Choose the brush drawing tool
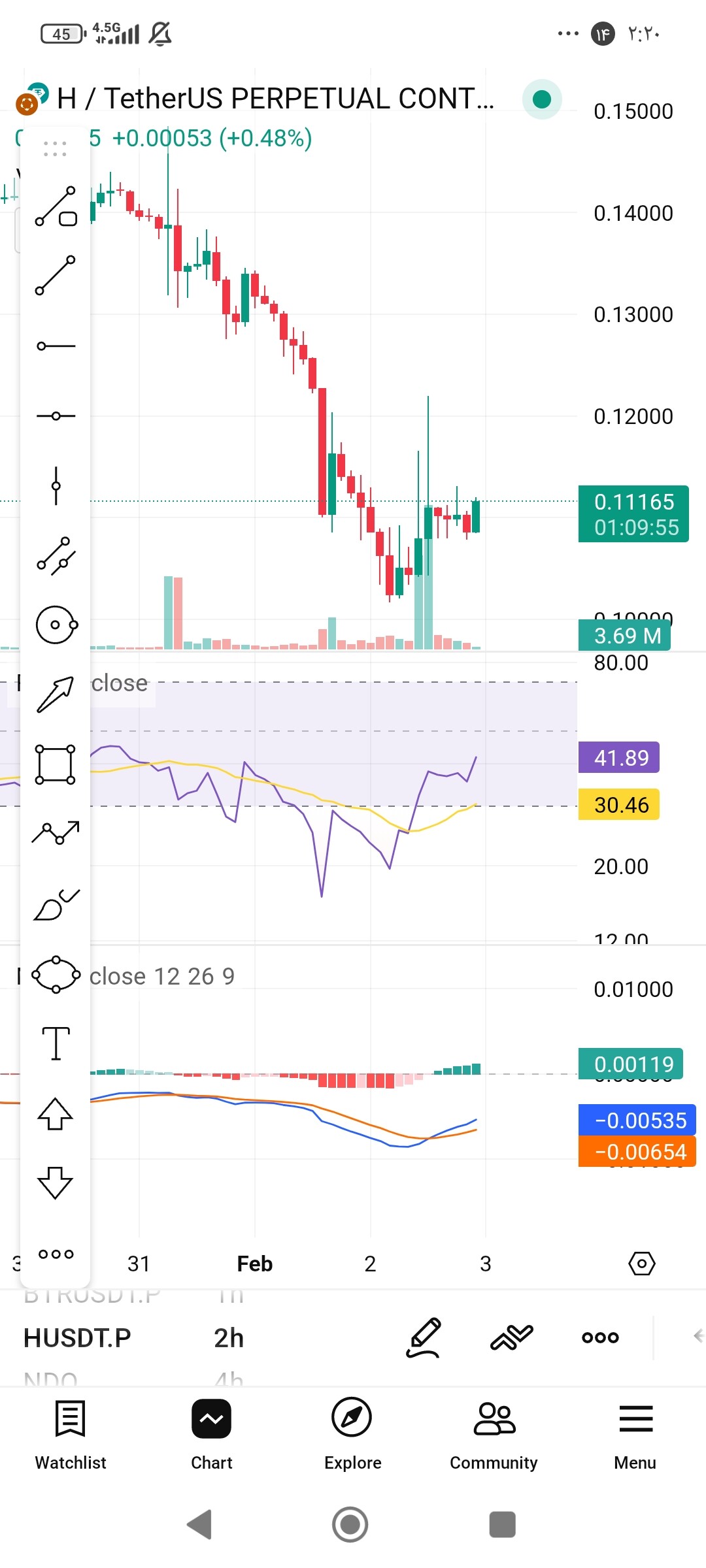 pyautogui.click(x=56, y=904)
